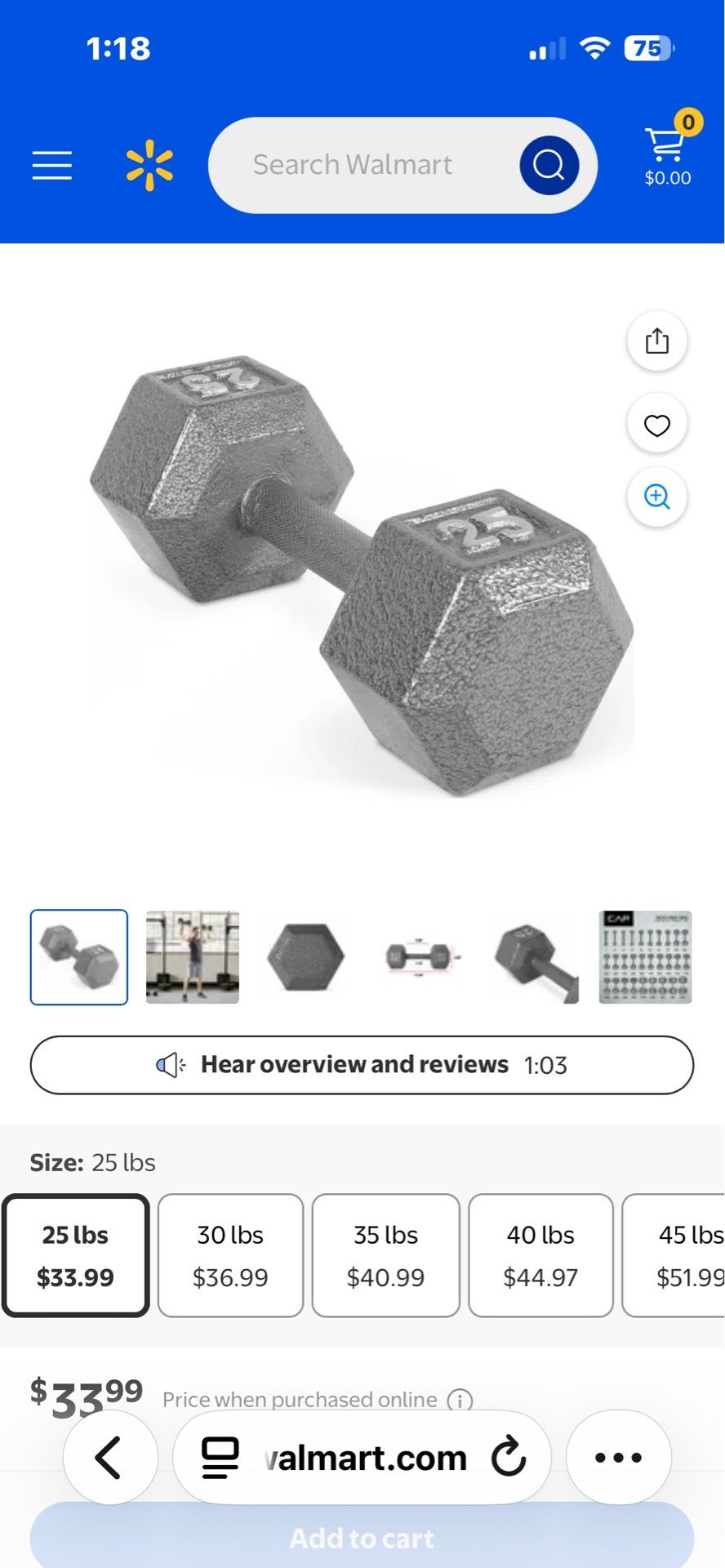
Task: View the gym workout photo thumbnail
Action: [193, 957]
